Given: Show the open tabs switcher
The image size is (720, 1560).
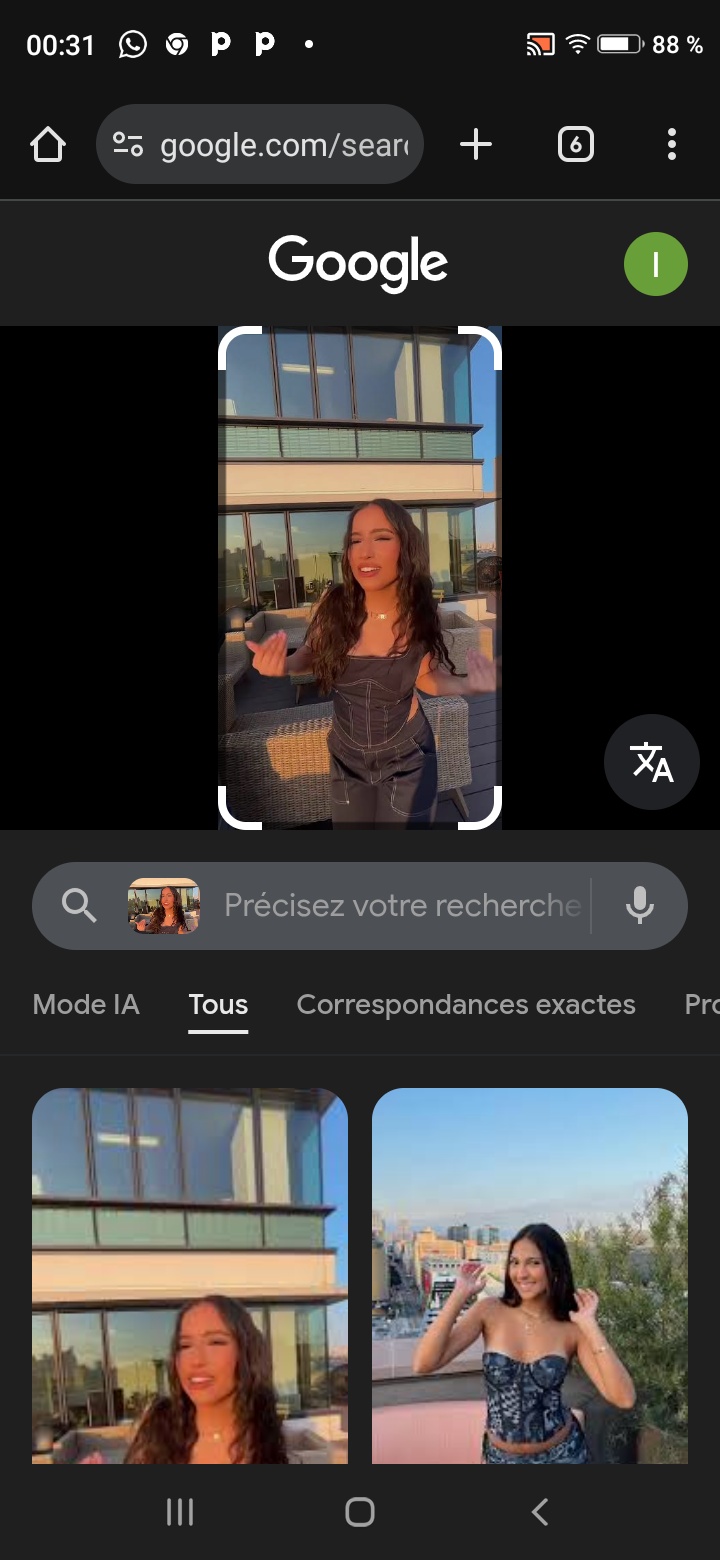Looking at the screenshot, I should coord(575,145).
